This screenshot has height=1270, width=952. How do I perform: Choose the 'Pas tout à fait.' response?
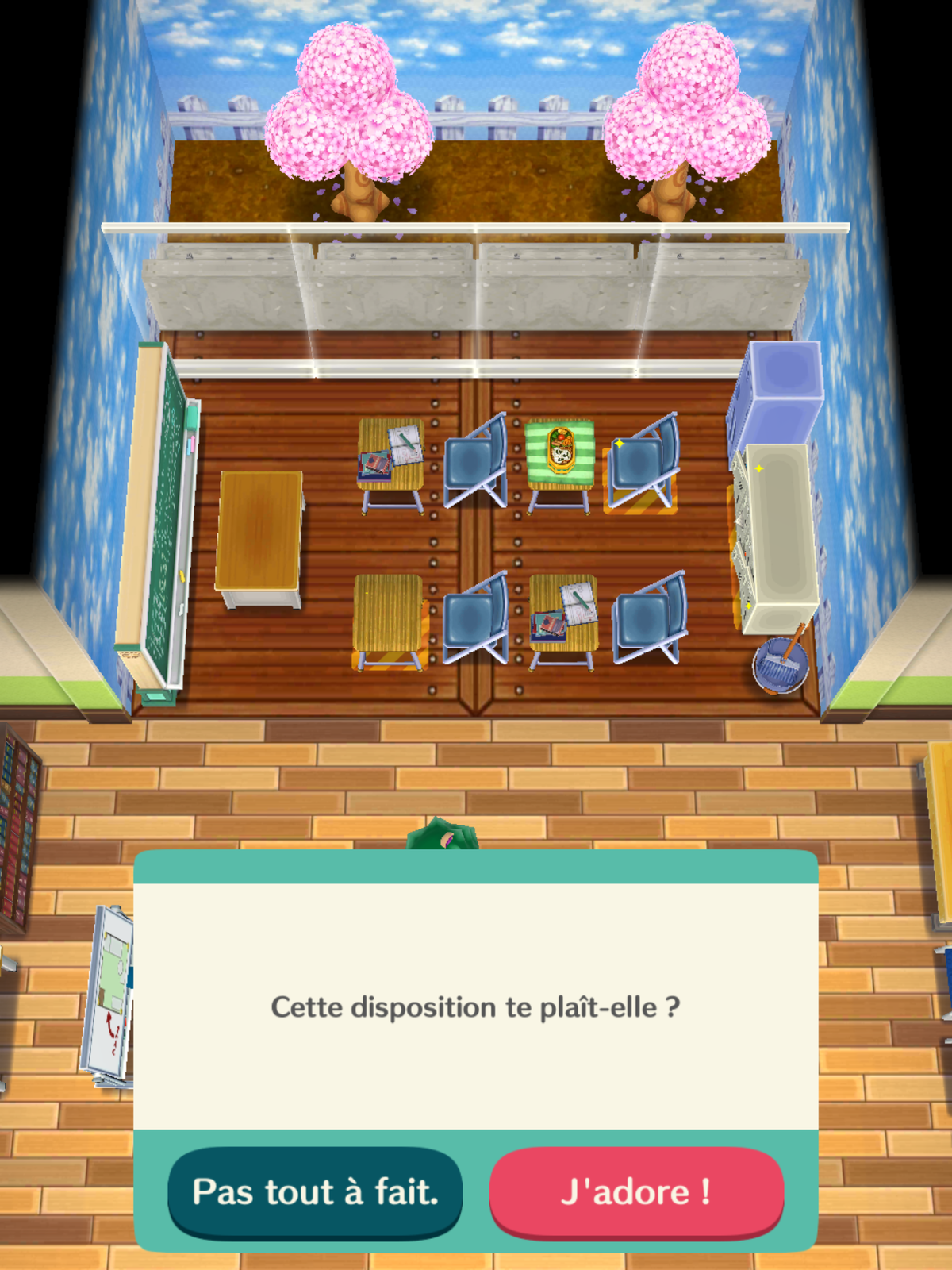(315, 1191)
